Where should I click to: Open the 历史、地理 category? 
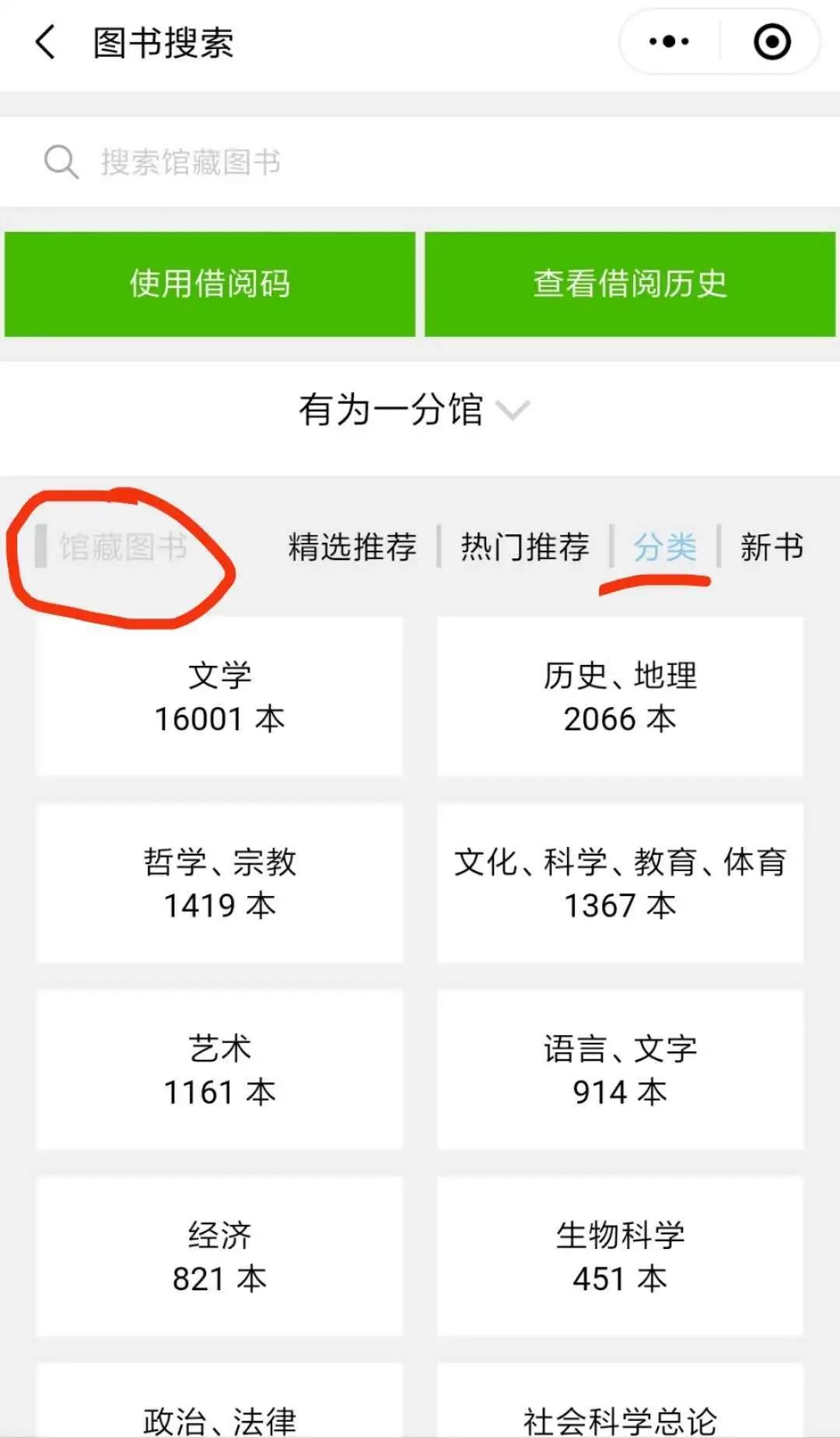pos(620,696)
